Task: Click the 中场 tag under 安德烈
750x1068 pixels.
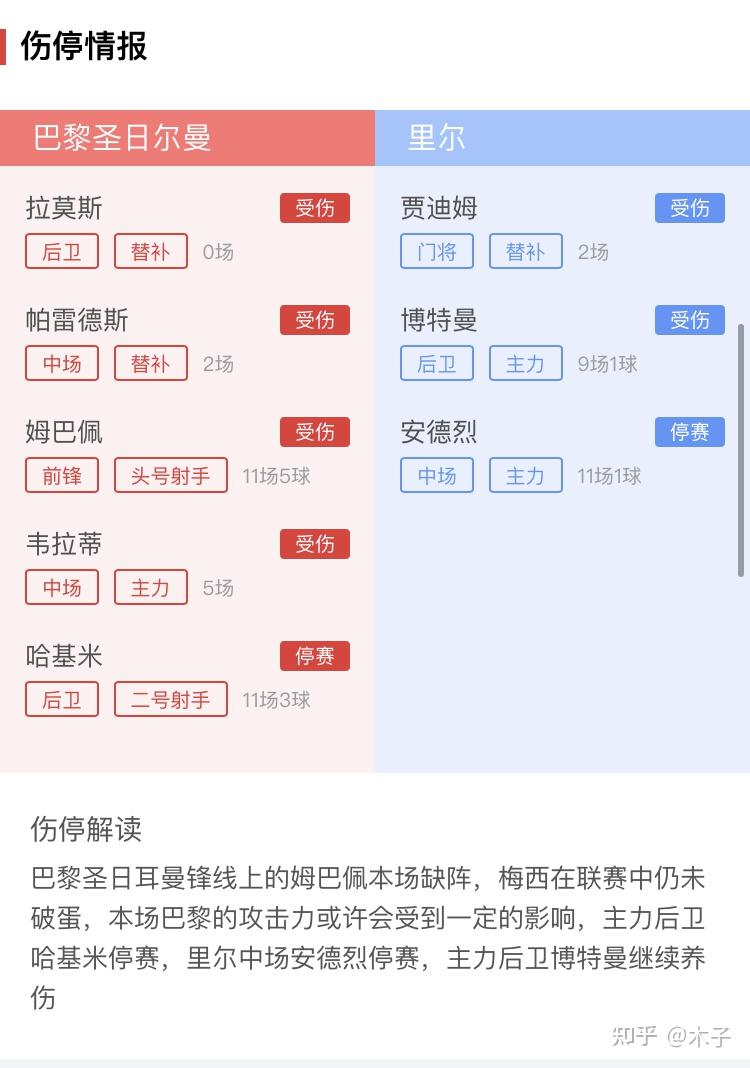Action: click(x=437, y=475)
